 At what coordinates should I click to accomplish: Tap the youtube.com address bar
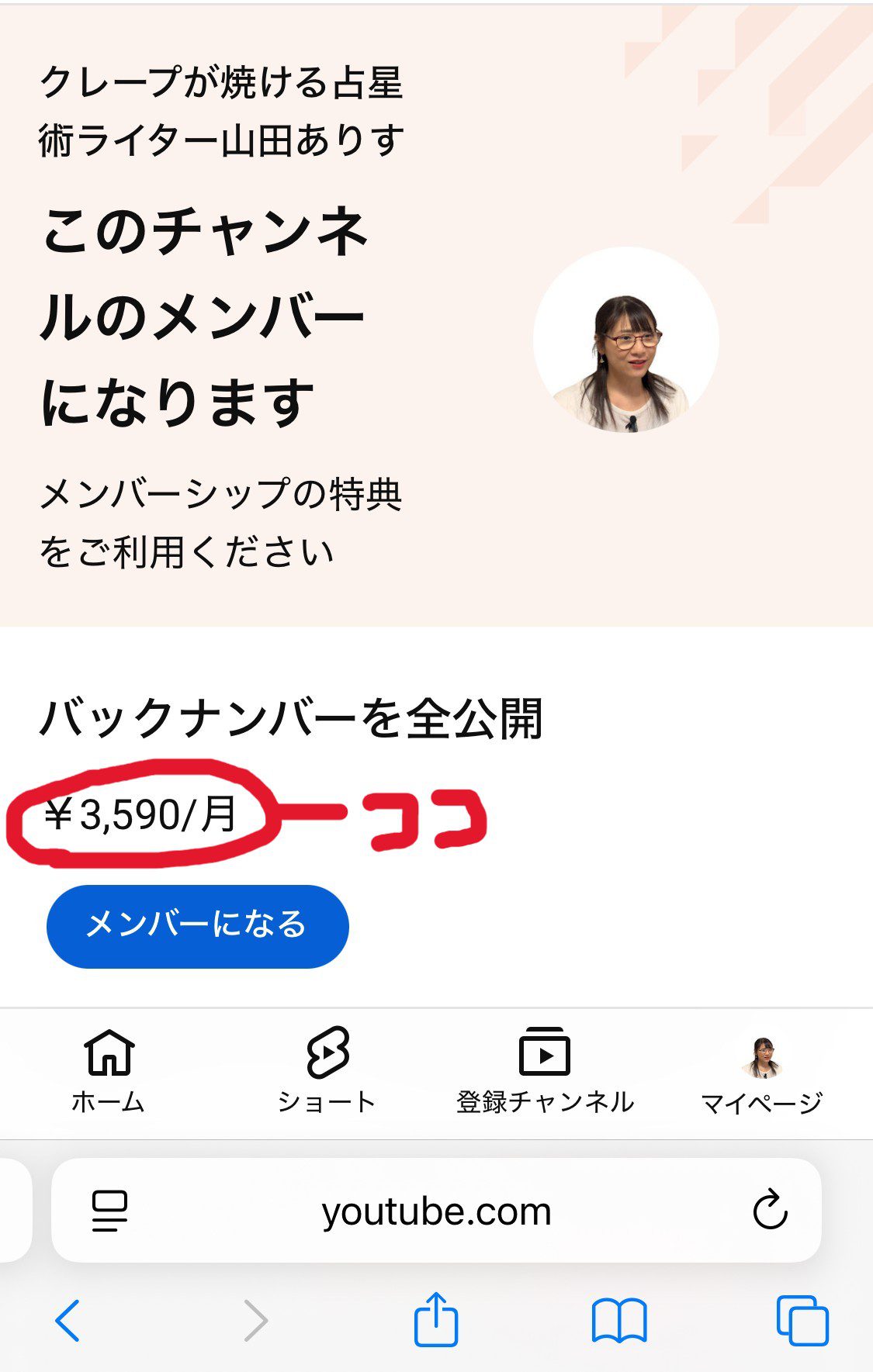pyautogui.click(x=436, y=1211)
